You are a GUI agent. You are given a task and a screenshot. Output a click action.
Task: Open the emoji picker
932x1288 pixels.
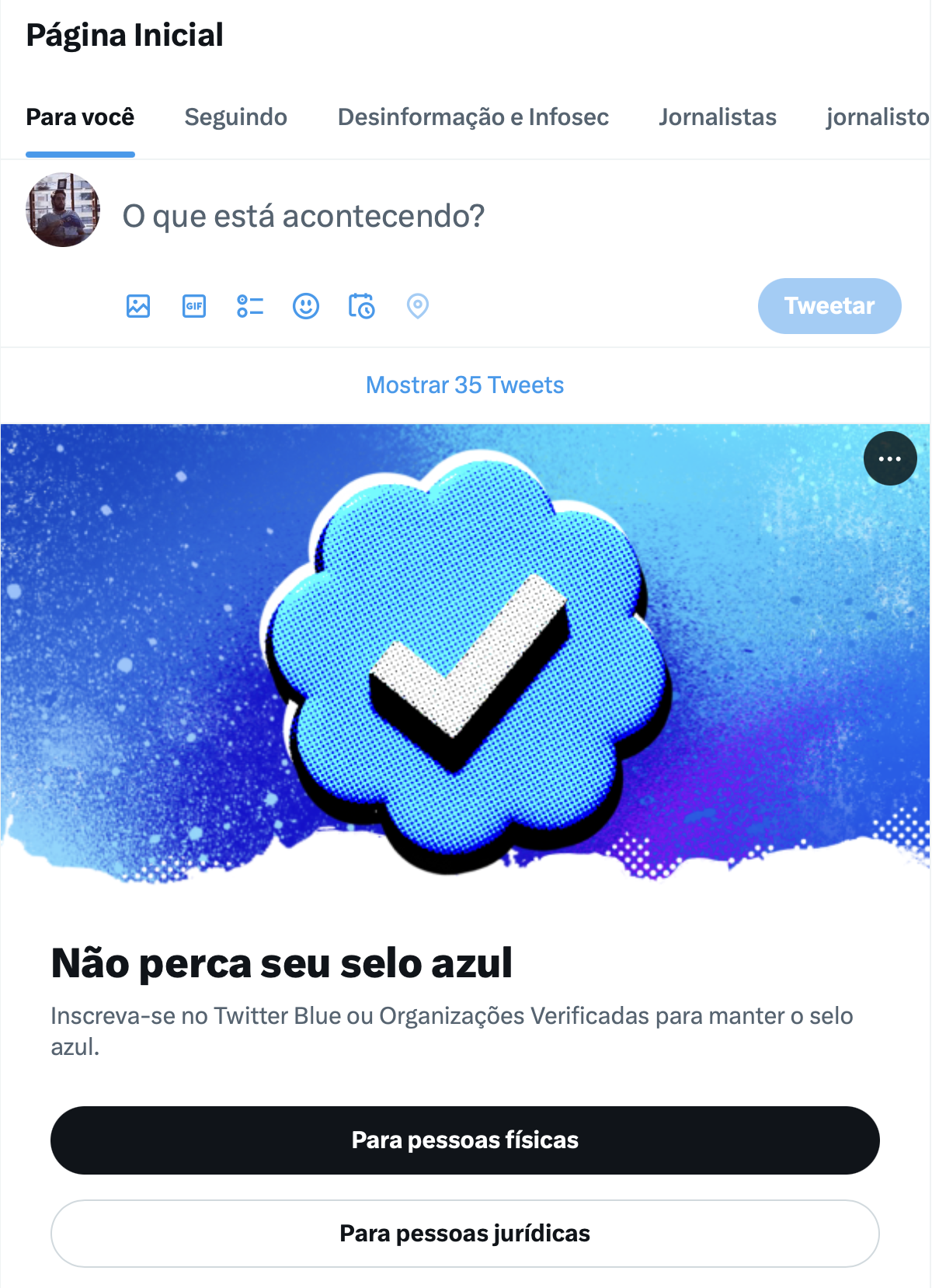pyautogui.click(x=306, y=306)
